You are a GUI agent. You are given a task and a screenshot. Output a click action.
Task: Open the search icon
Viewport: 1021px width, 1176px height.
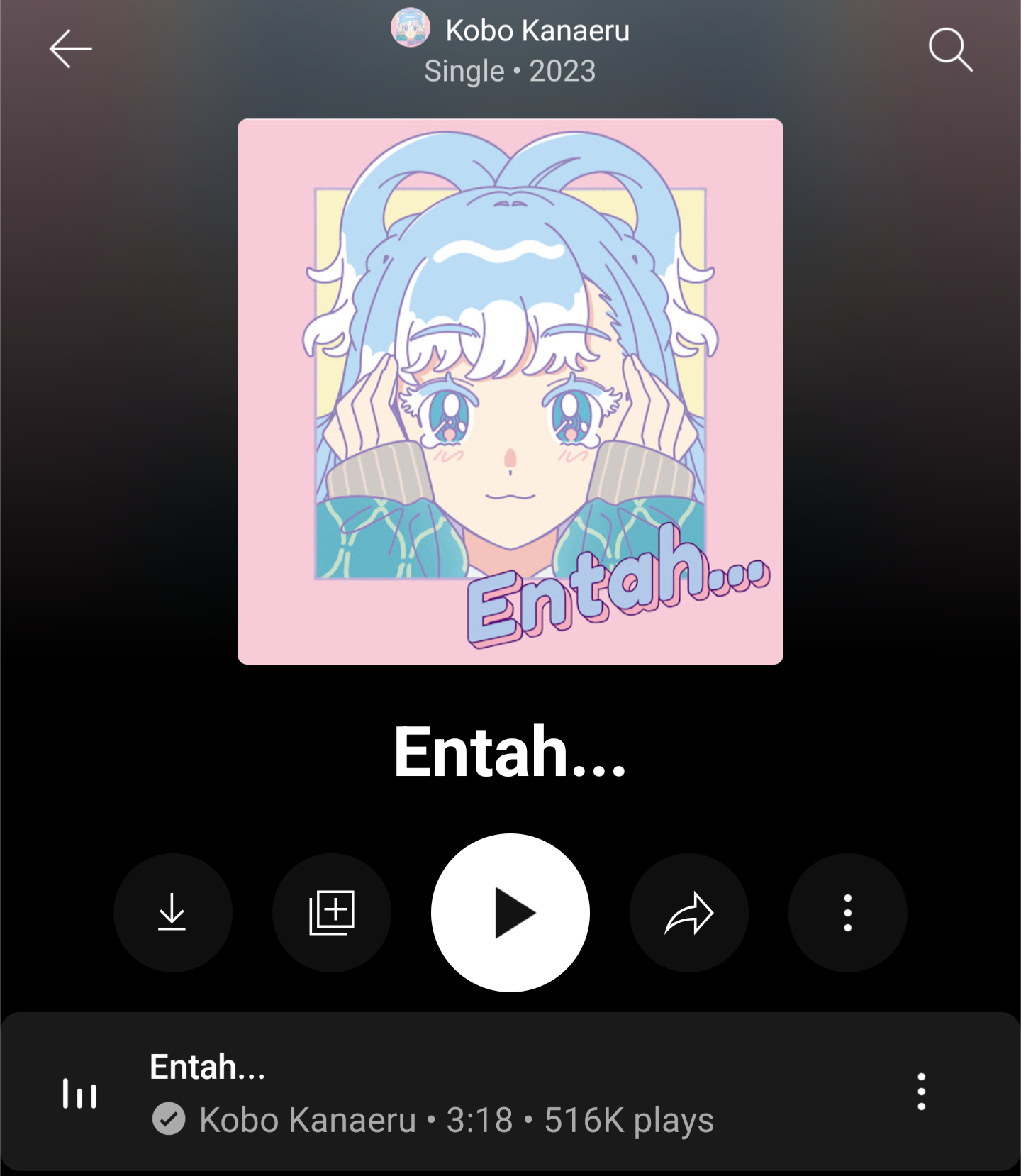click(x=950, y=49)
